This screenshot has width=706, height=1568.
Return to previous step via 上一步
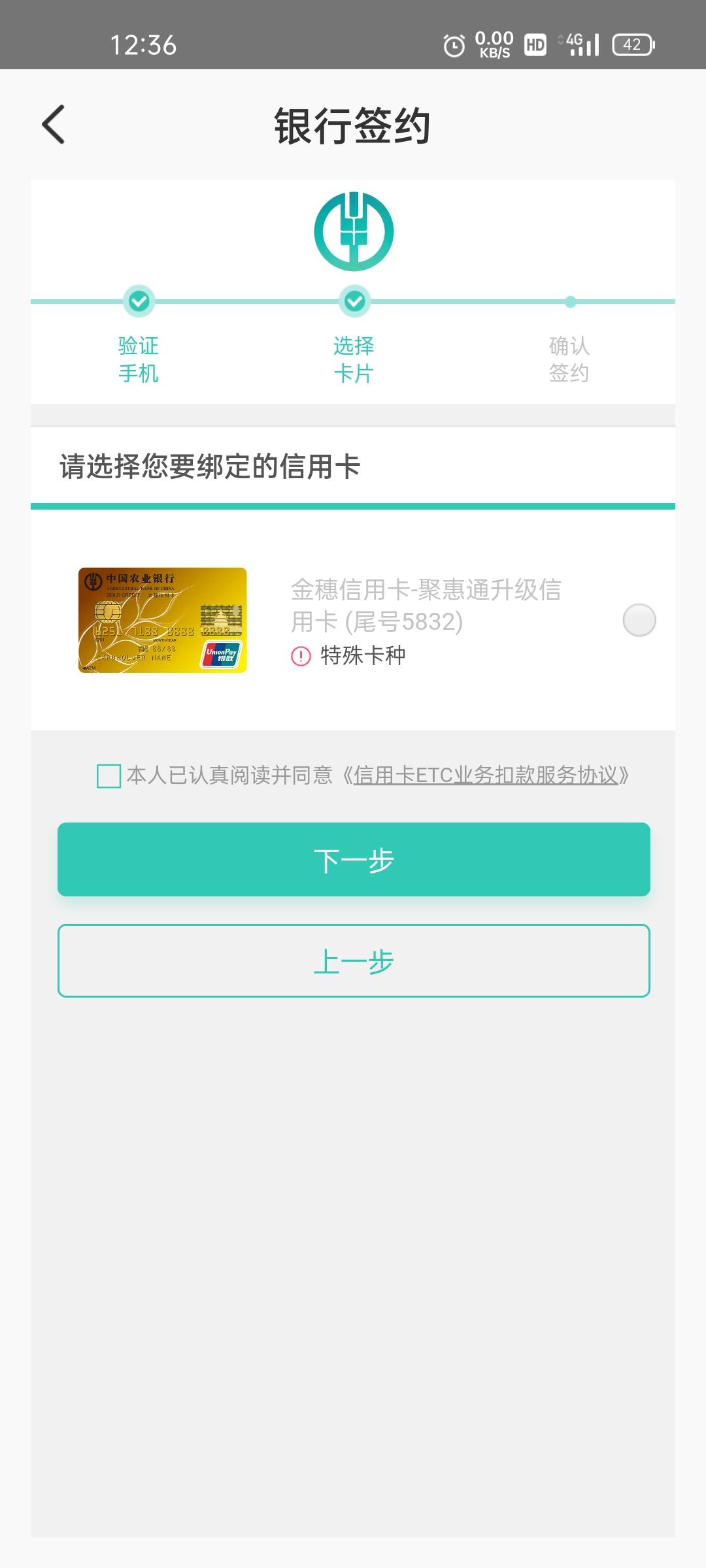[354, 960]
